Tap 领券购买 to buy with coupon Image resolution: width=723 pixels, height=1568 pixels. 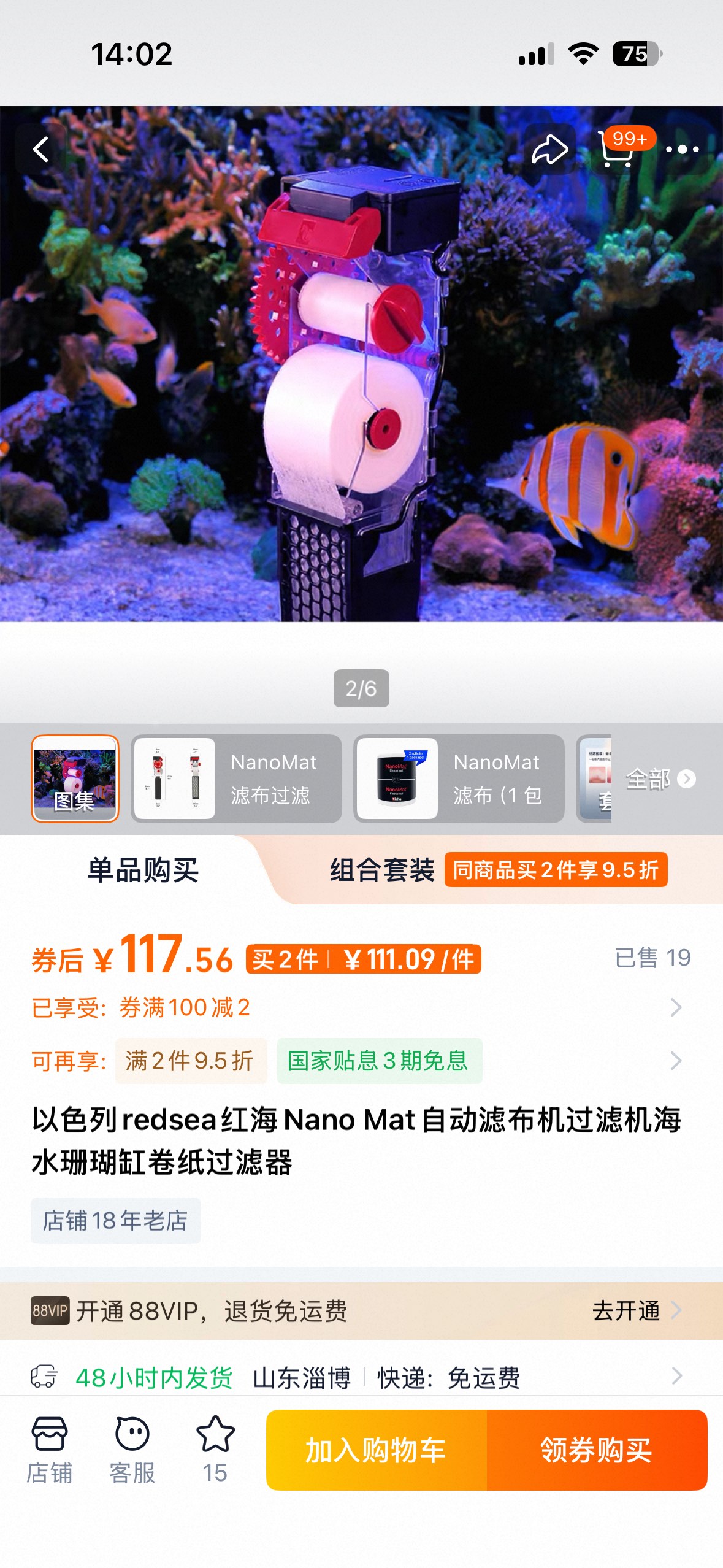click(x=596, y=1450)
